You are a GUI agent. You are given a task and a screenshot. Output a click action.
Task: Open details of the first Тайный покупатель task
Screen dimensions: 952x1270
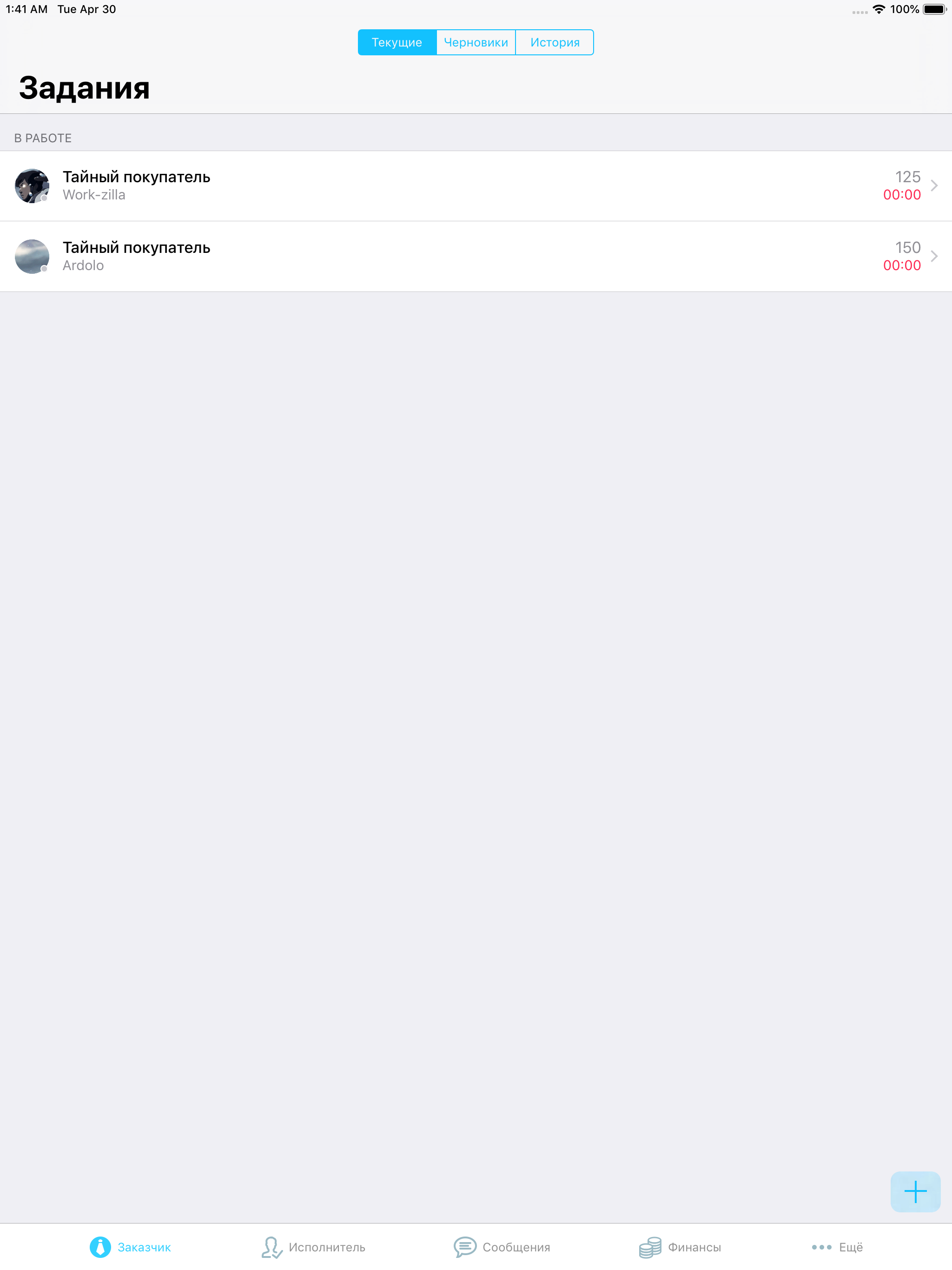pos(402,185)
